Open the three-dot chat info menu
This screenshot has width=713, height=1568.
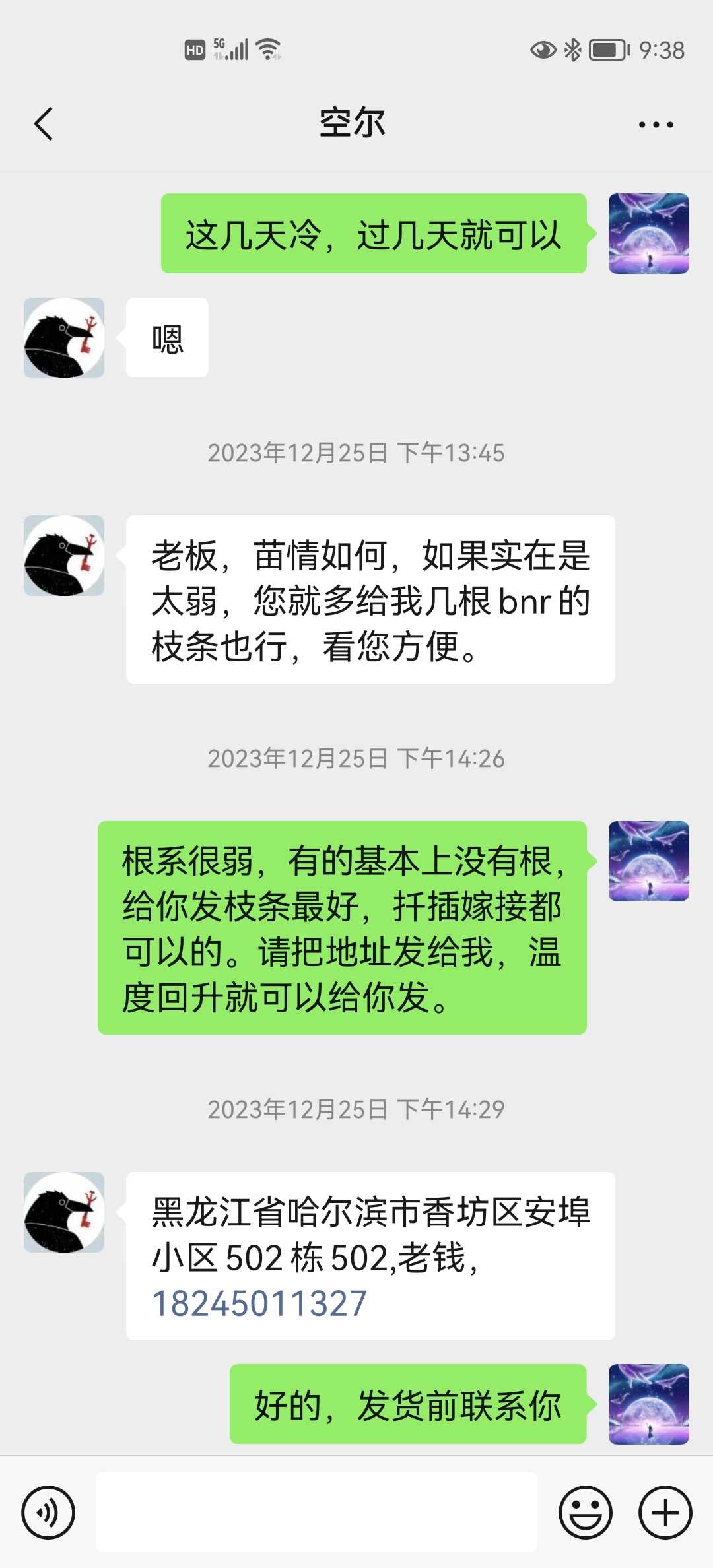click(656, 124)
